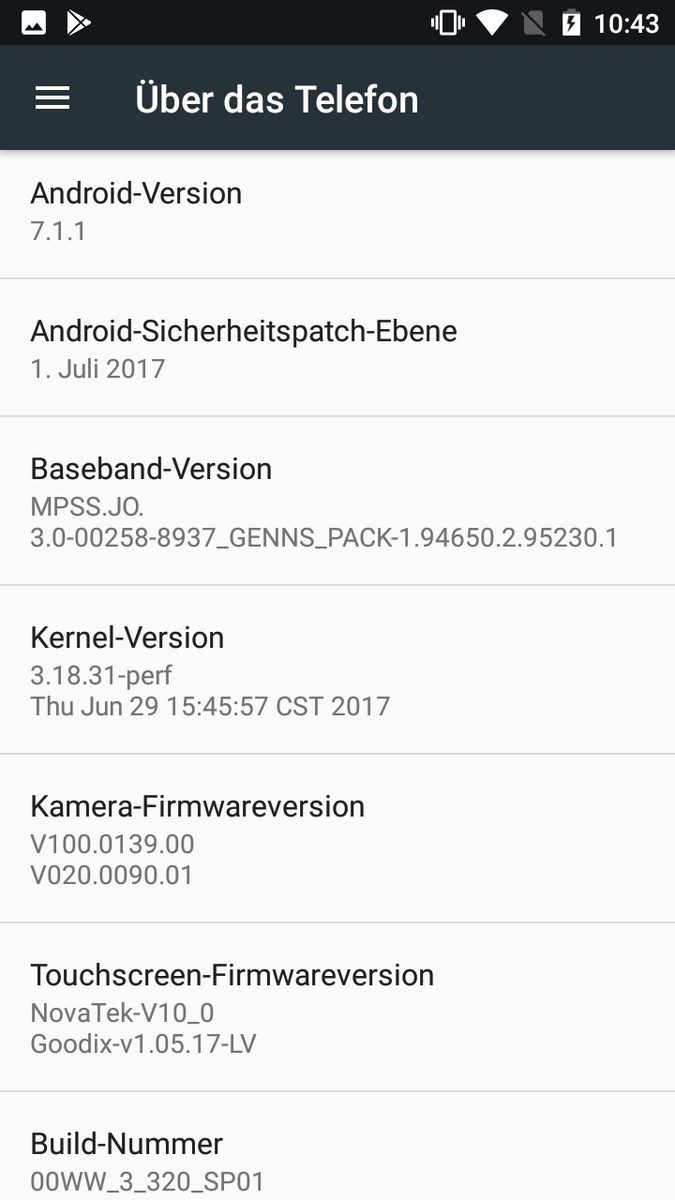Open the navigation drawer menu

tap(53, 98)
